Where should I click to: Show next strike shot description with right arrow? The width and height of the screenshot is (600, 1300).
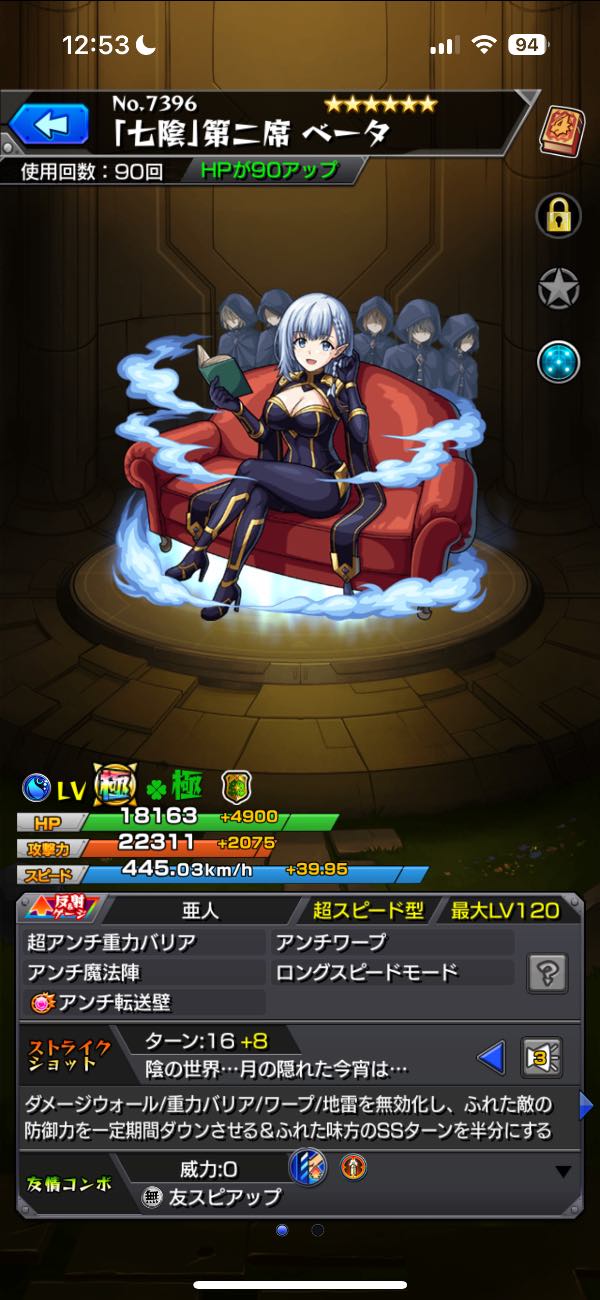[586, 1105]
